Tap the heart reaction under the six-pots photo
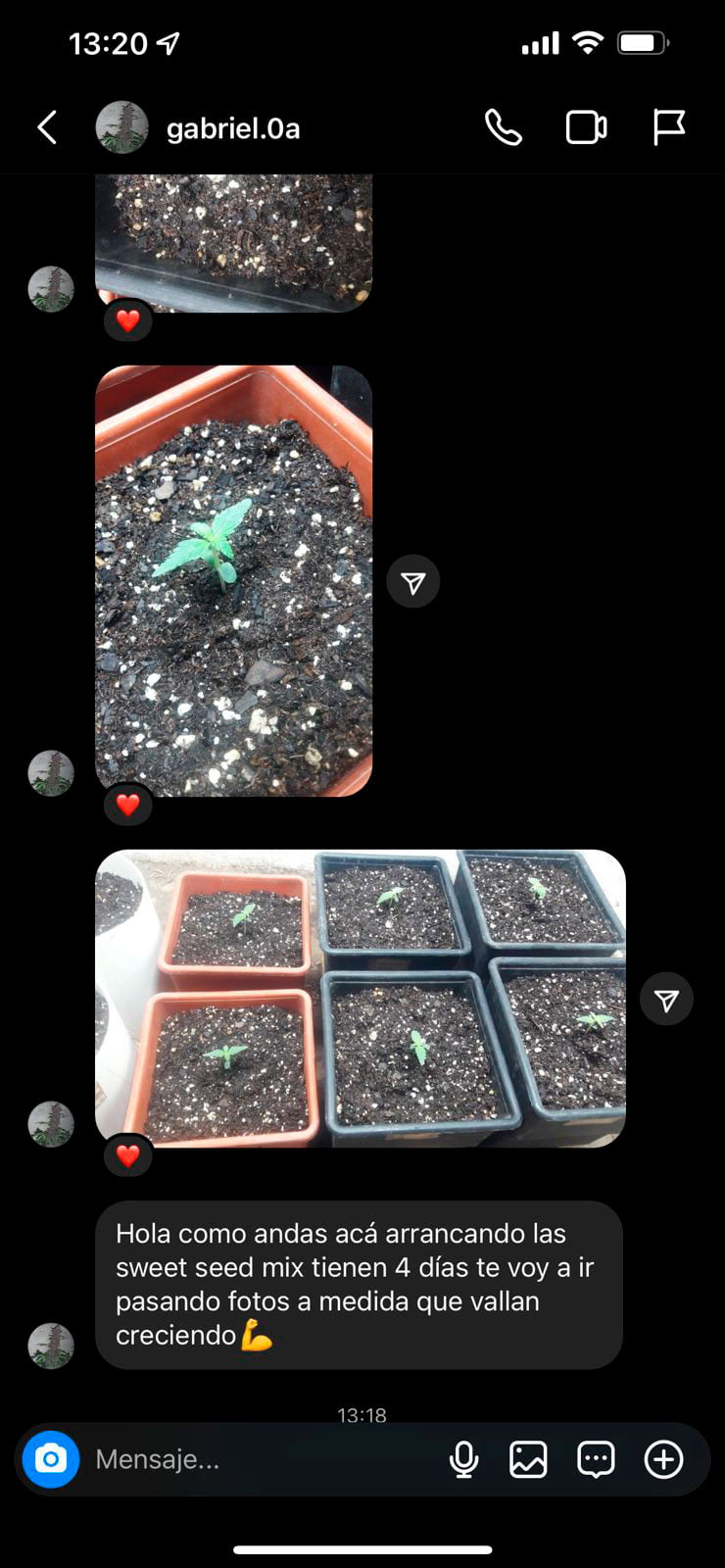 (128, 1155)
